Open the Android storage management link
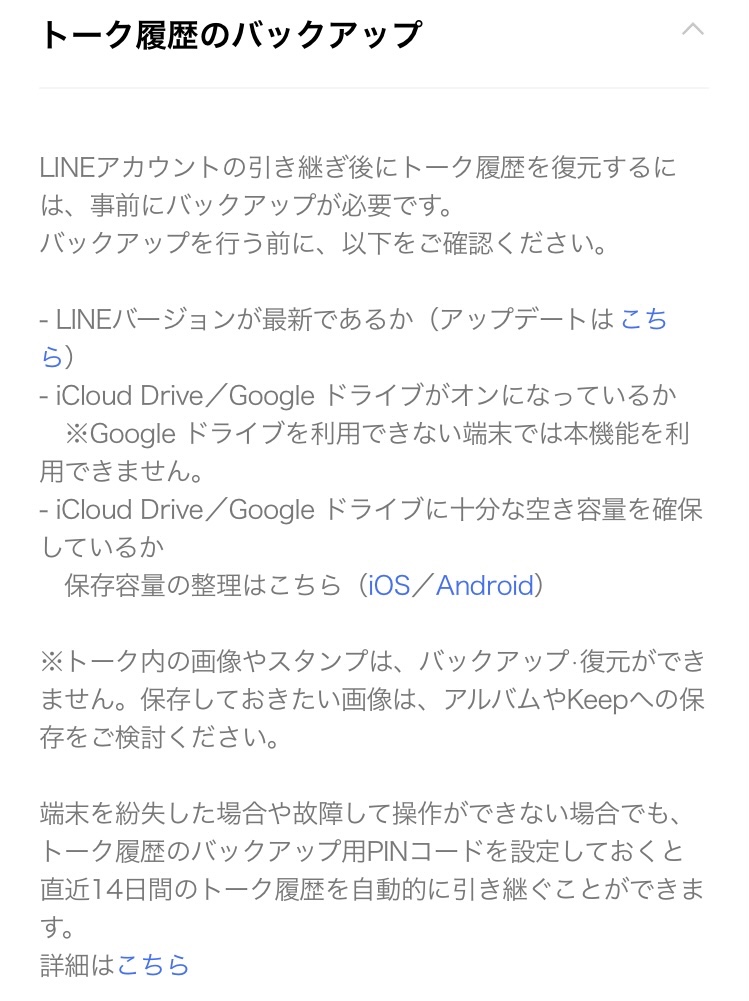 485,585
